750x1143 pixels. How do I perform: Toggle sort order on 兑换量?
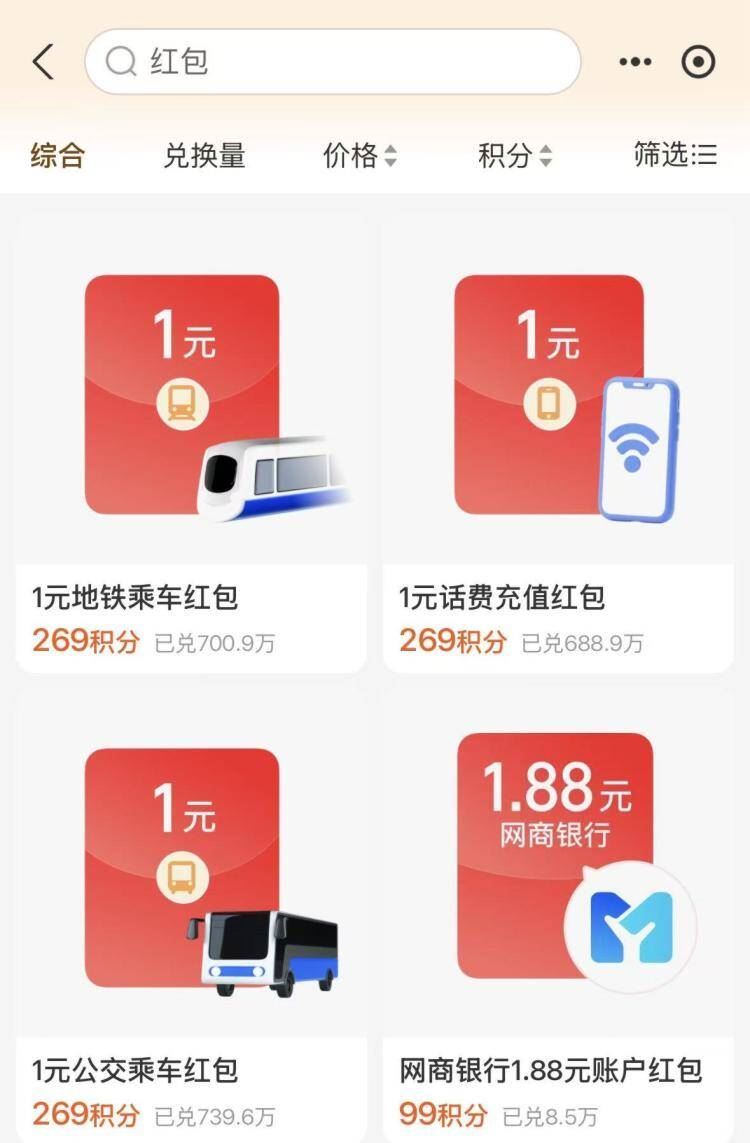click(206, 157)
